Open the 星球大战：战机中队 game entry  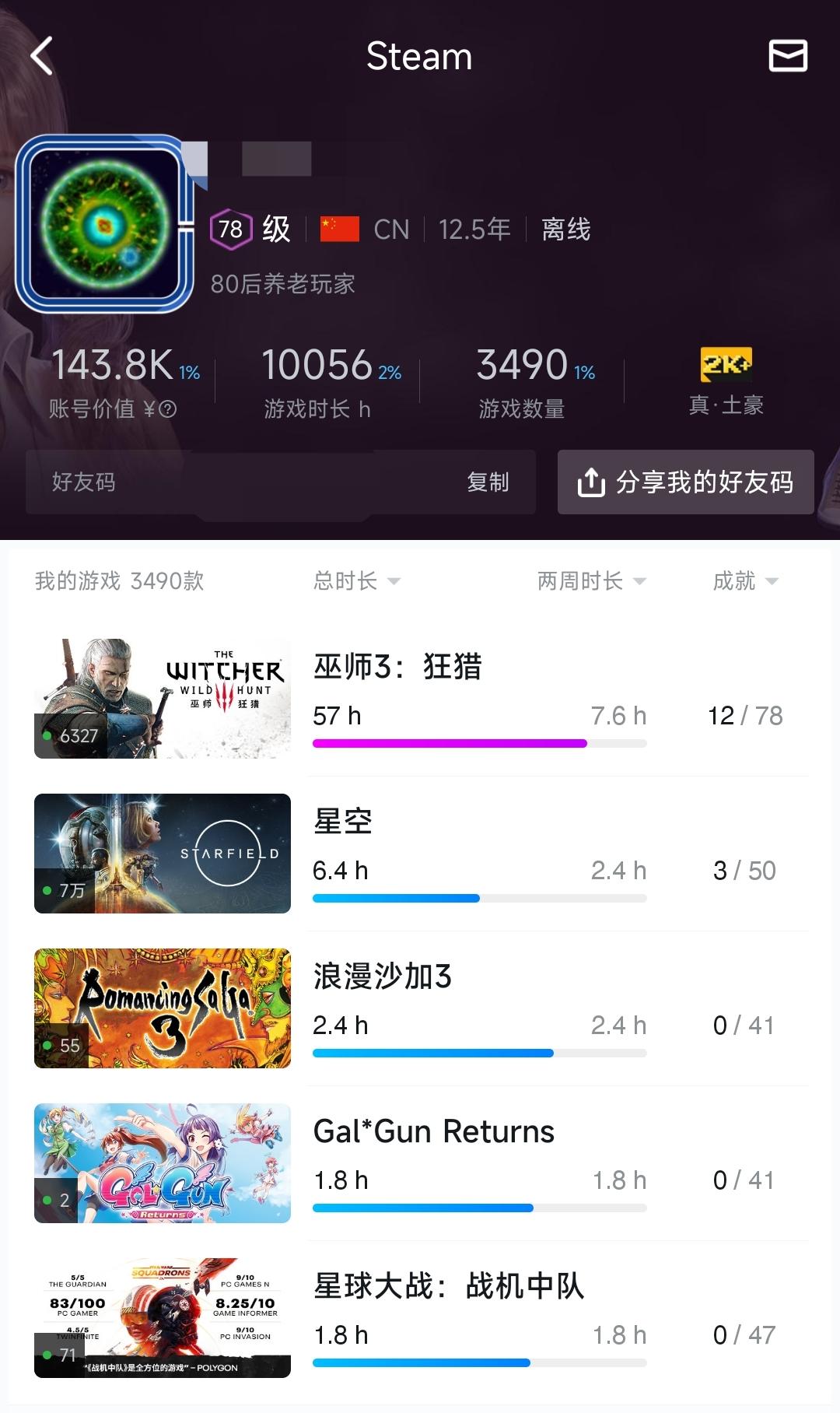[x=420, y=1317]
